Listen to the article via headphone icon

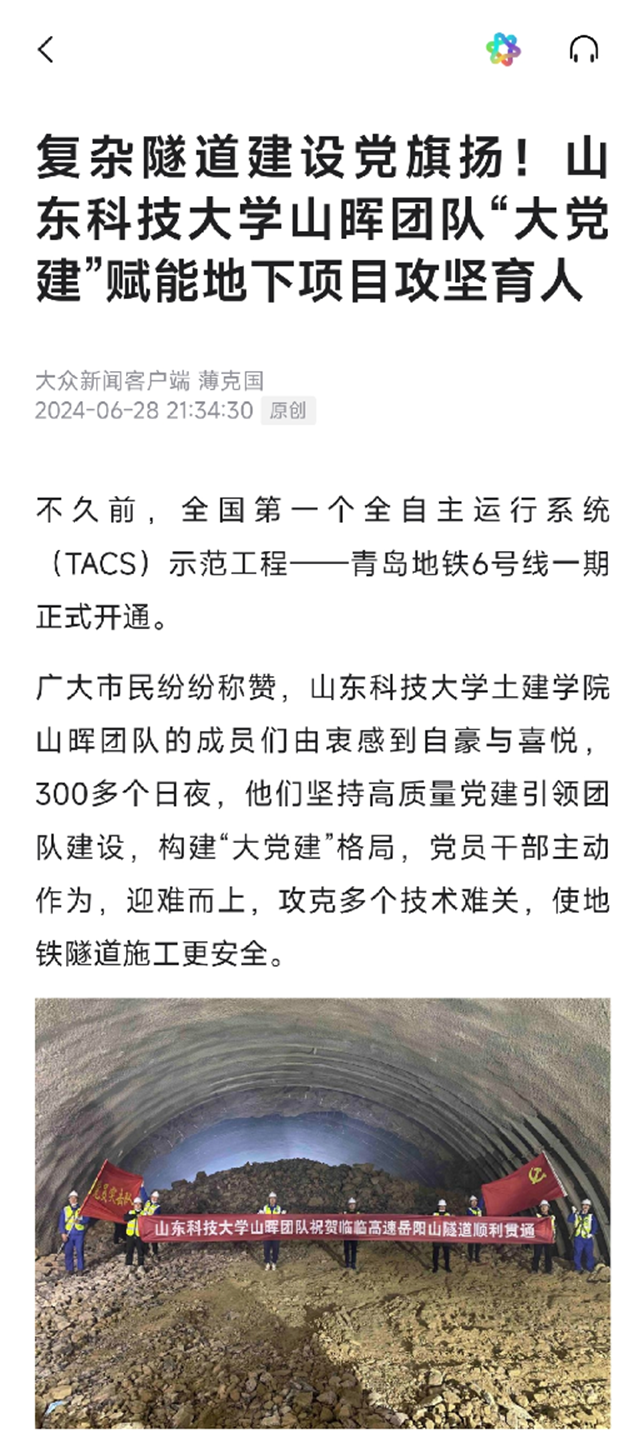(x=583, y=49)
